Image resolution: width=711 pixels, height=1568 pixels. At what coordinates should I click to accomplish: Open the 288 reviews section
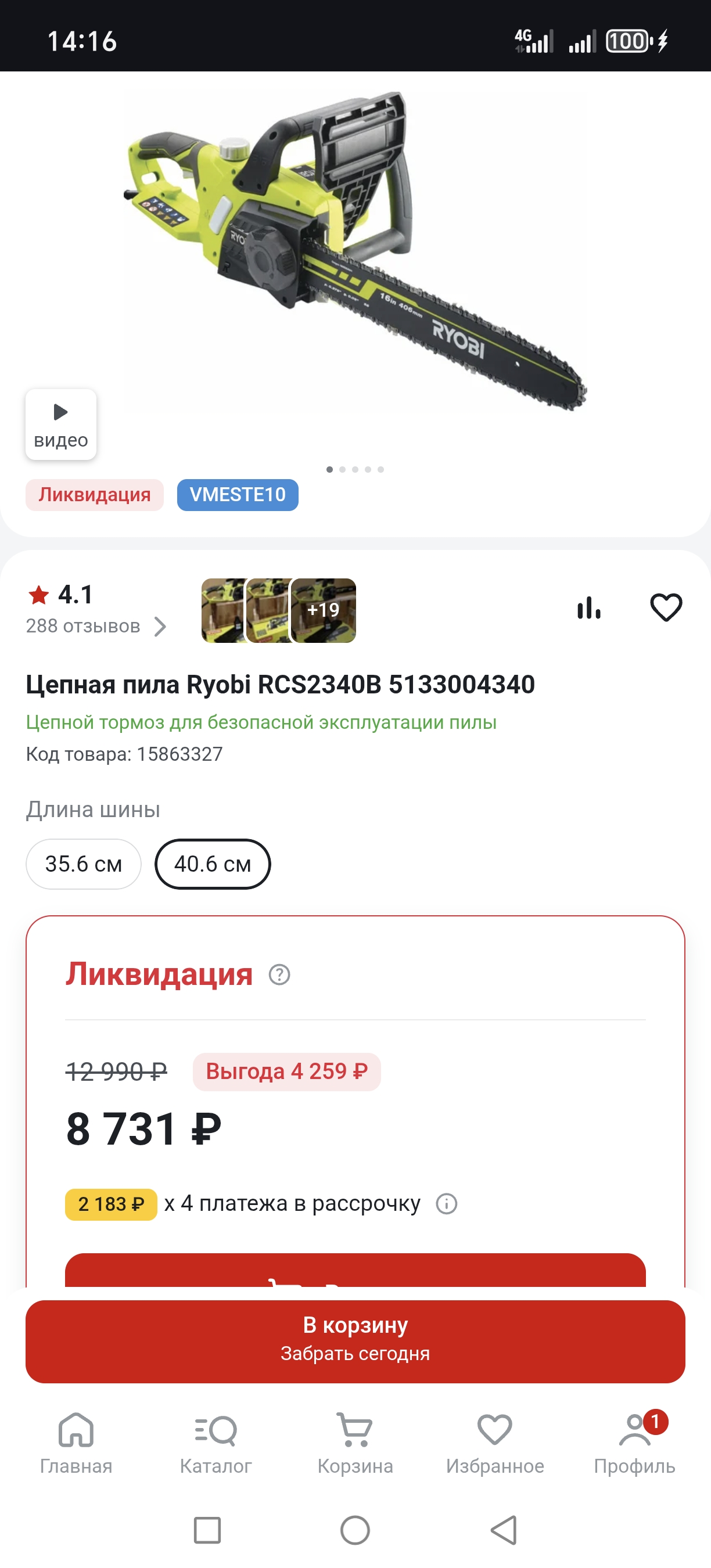[x=95, y=625]
